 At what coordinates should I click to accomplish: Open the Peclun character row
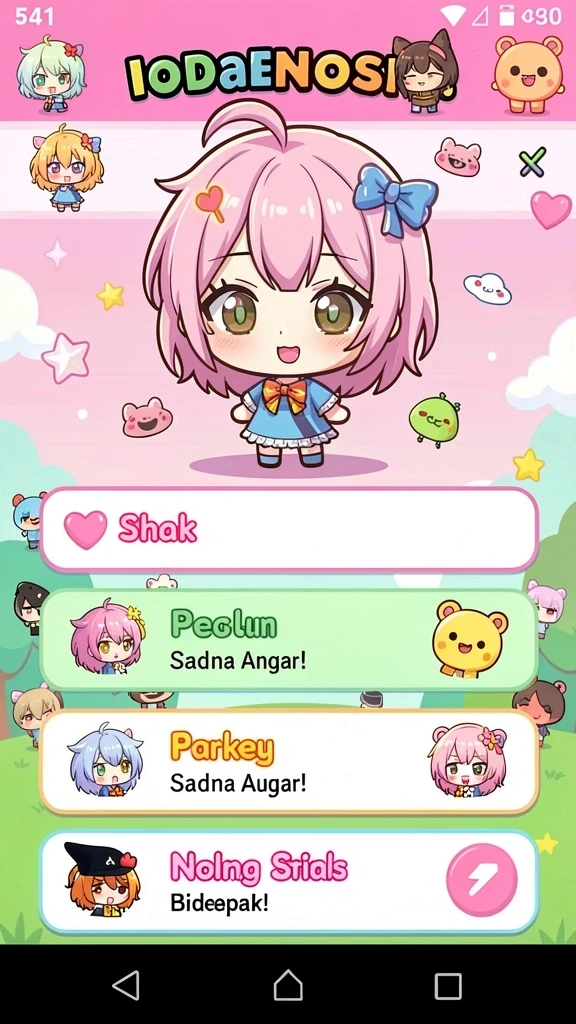pyautogui.click(x=289, y=639)
